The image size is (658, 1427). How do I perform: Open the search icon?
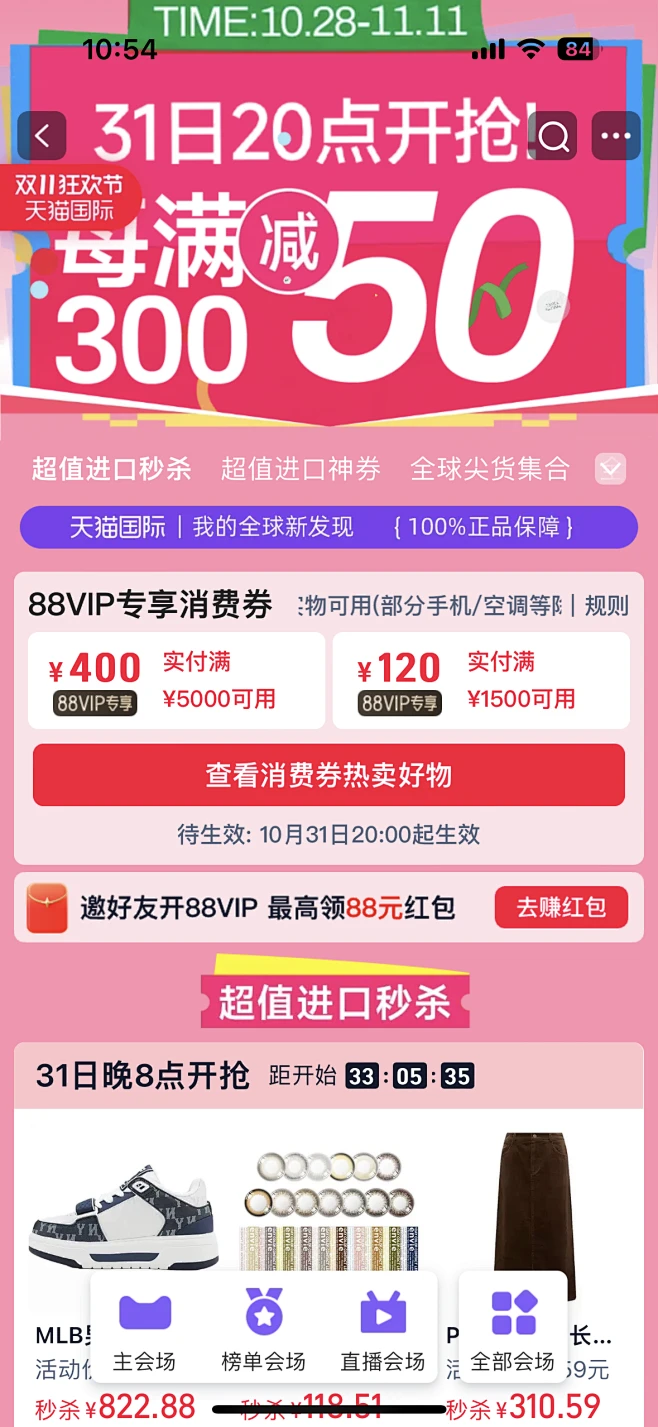pyautogui.click(x=553, y=136)
